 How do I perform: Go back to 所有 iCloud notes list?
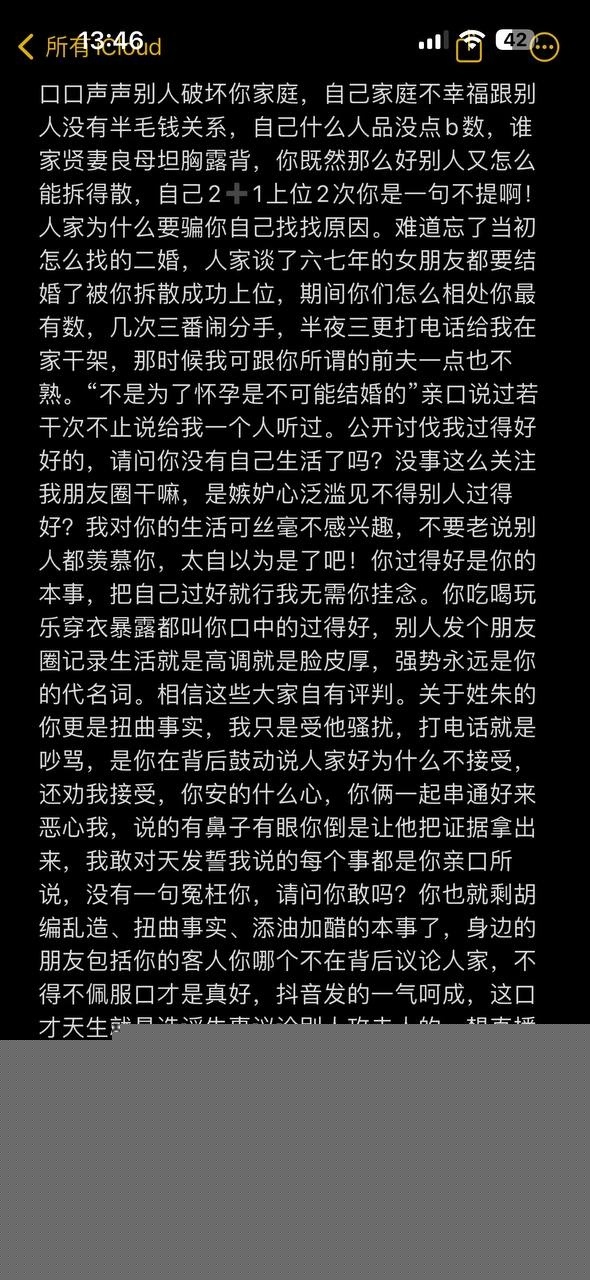coord(90,46)
